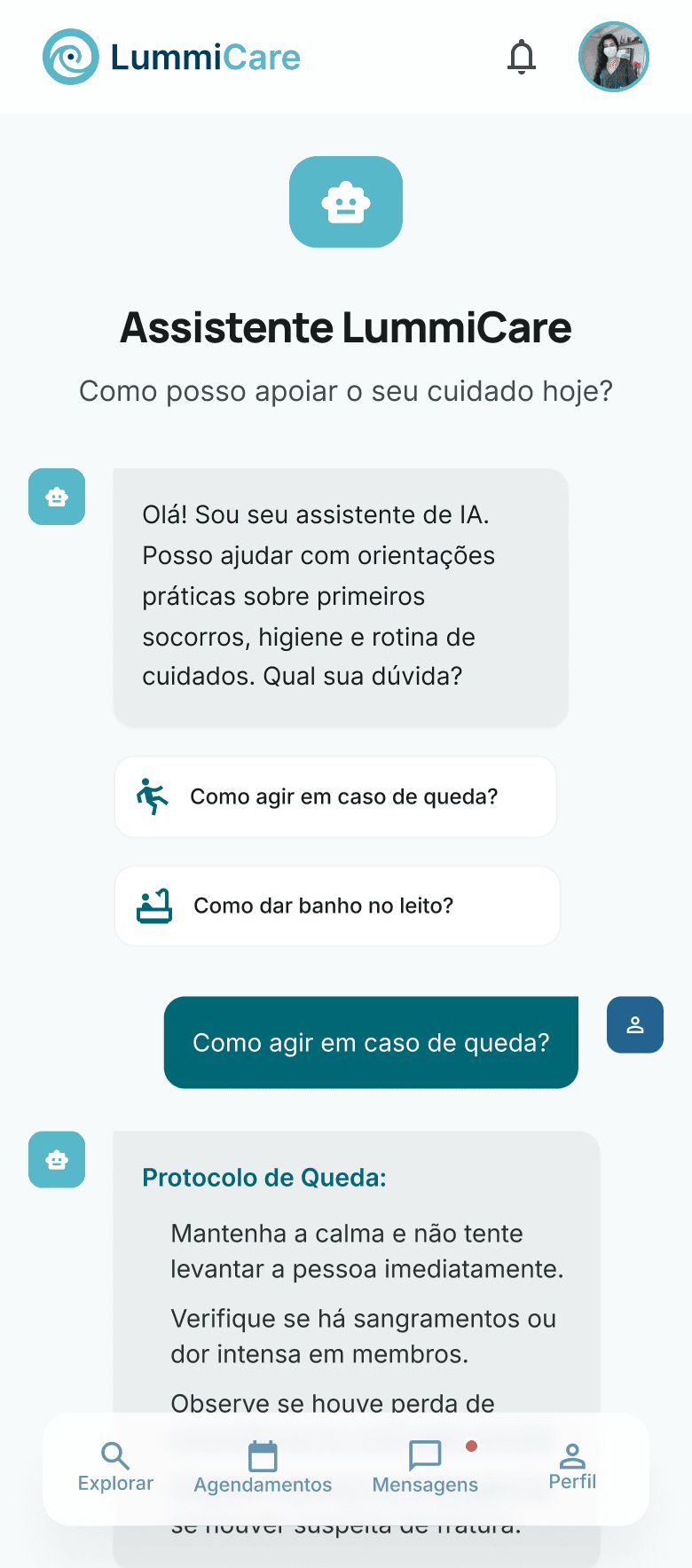Go to the Perfil section
The width and height of the screenshot is (692, 1568).
coord(572,1480)
